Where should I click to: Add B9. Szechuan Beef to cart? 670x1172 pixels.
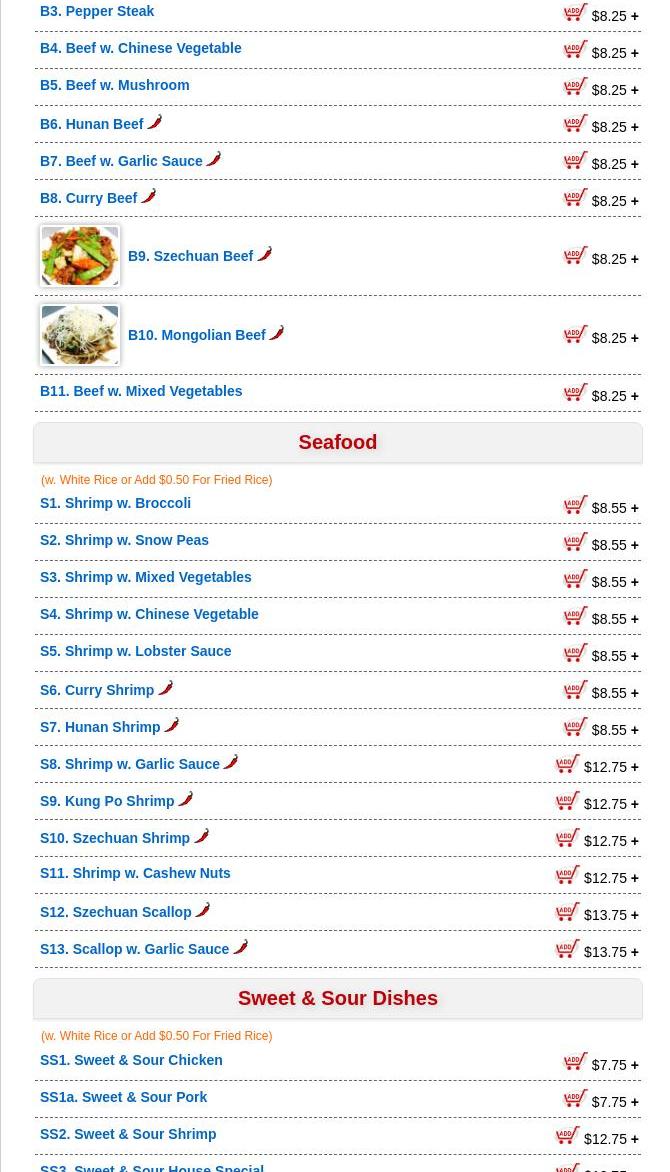575,255
